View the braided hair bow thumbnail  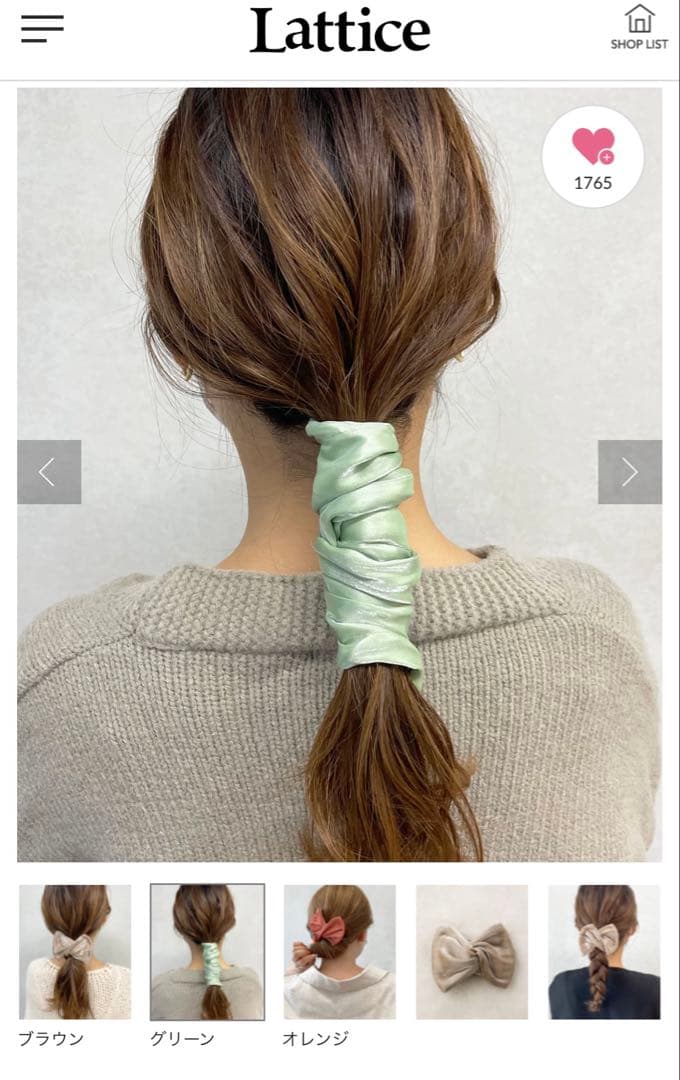[x=604, y=951]
